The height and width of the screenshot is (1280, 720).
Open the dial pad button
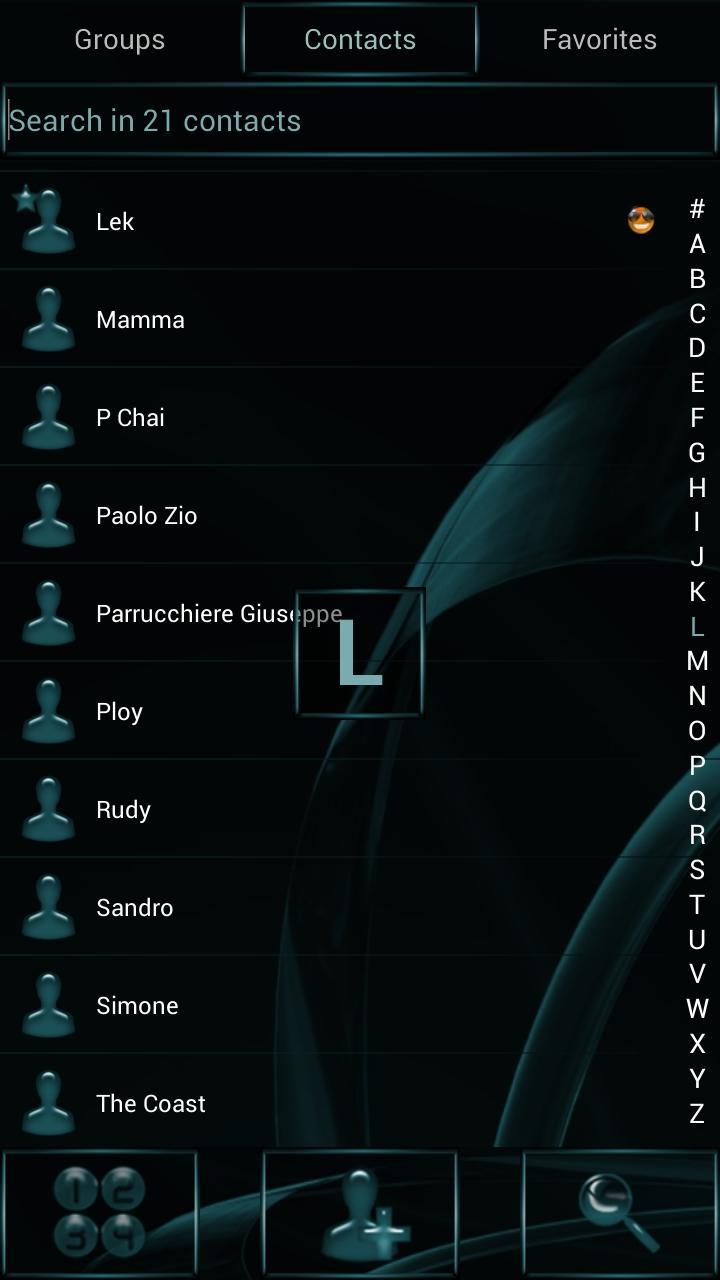(x=100, y=1213)
